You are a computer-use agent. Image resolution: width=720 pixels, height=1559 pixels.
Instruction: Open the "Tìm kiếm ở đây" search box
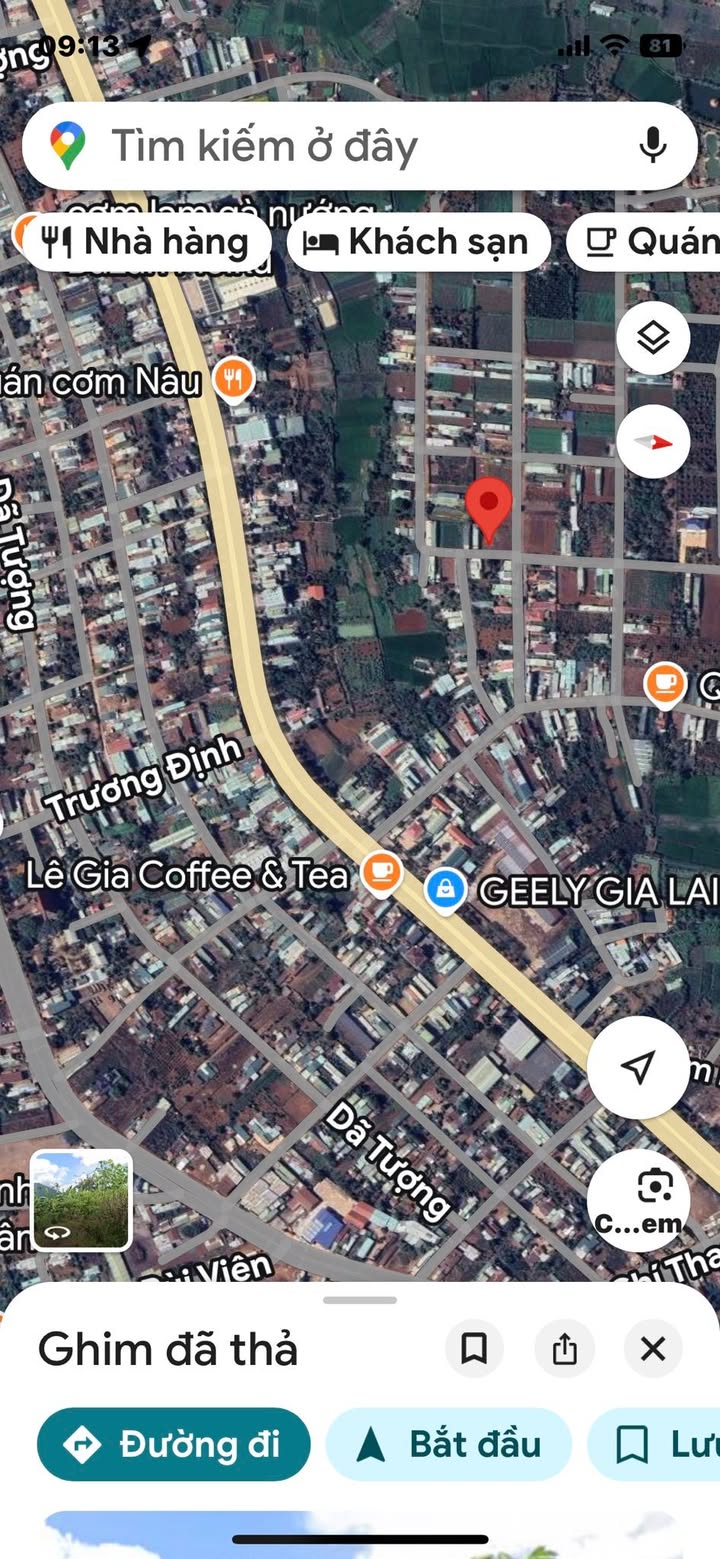[330, 146]
